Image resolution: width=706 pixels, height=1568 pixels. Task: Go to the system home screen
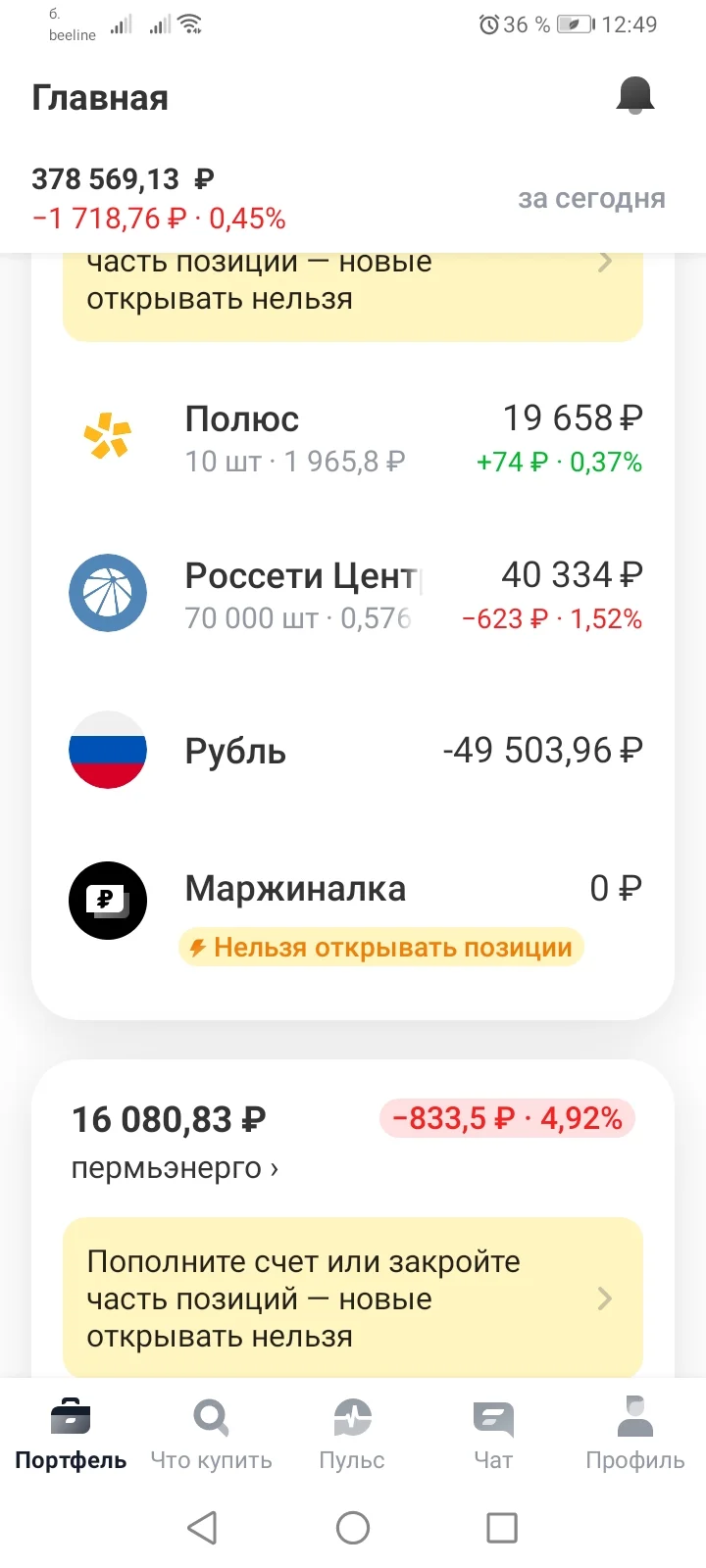pyautogui.click(x=353, y=1527)
